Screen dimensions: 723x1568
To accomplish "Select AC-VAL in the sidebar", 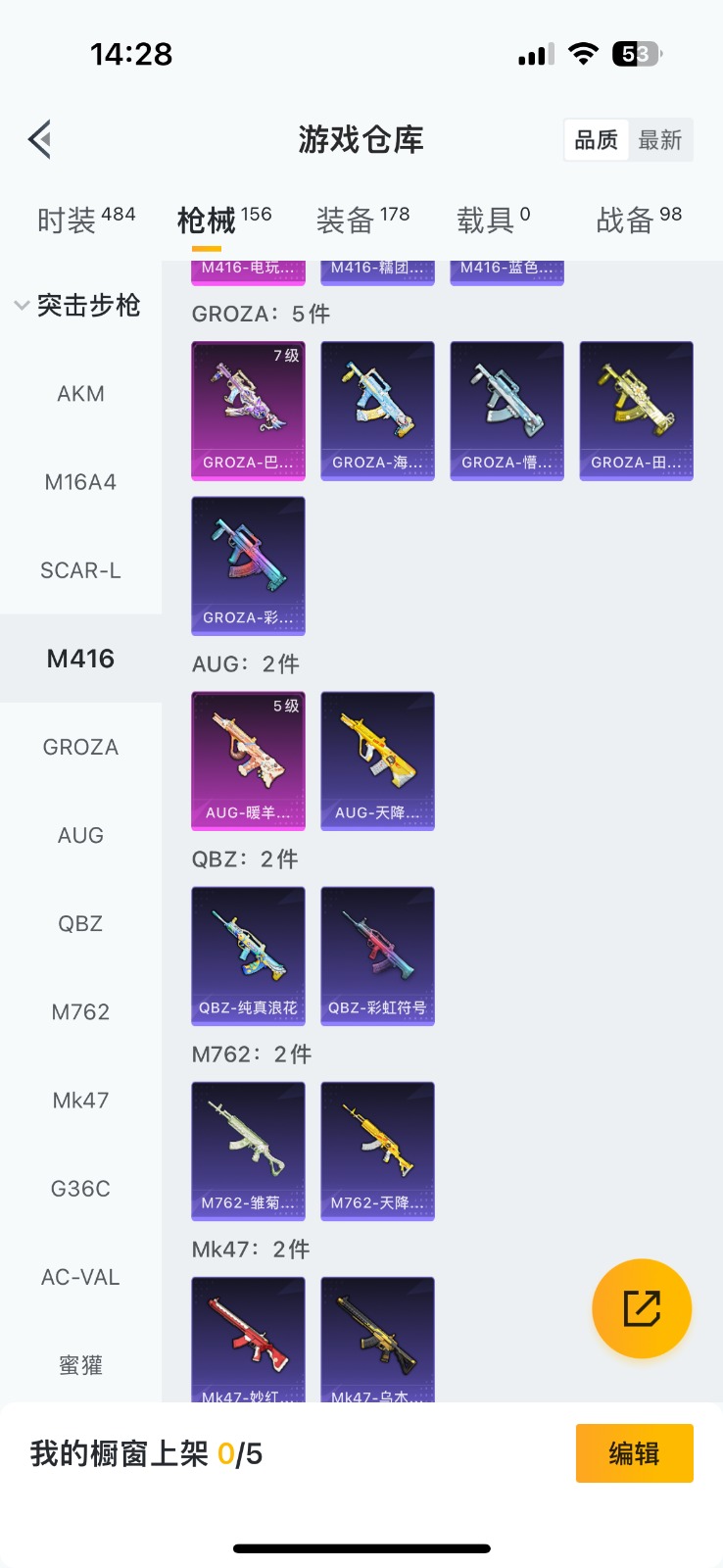I will coord(80,1277).
